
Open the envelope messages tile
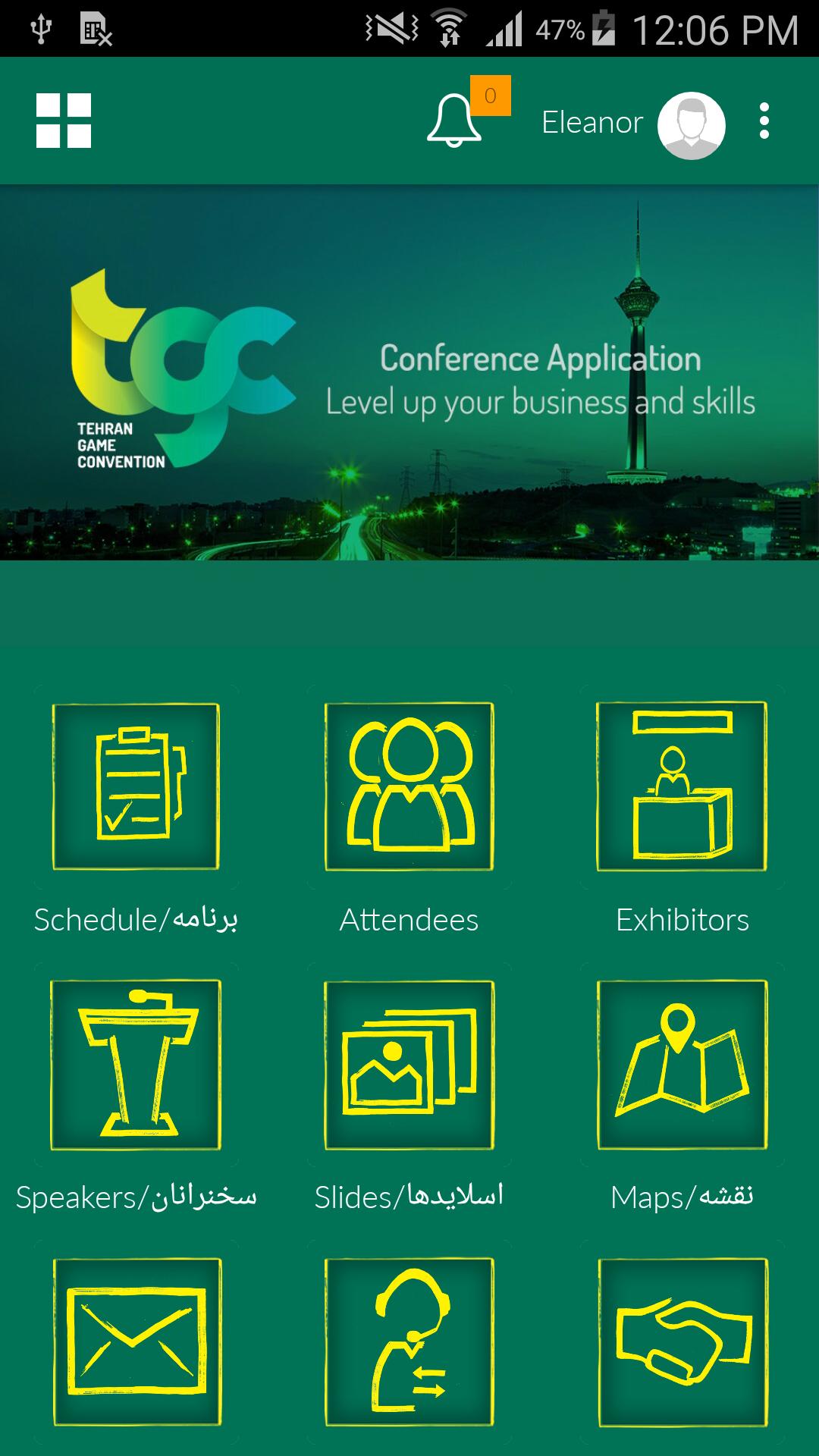tap(136, 1341)
